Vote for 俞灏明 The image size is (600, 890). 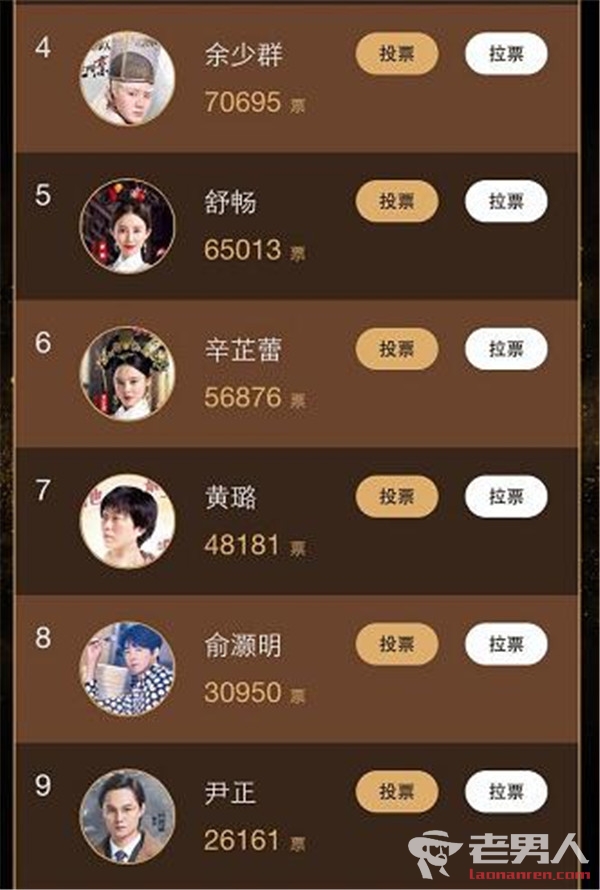396,644
